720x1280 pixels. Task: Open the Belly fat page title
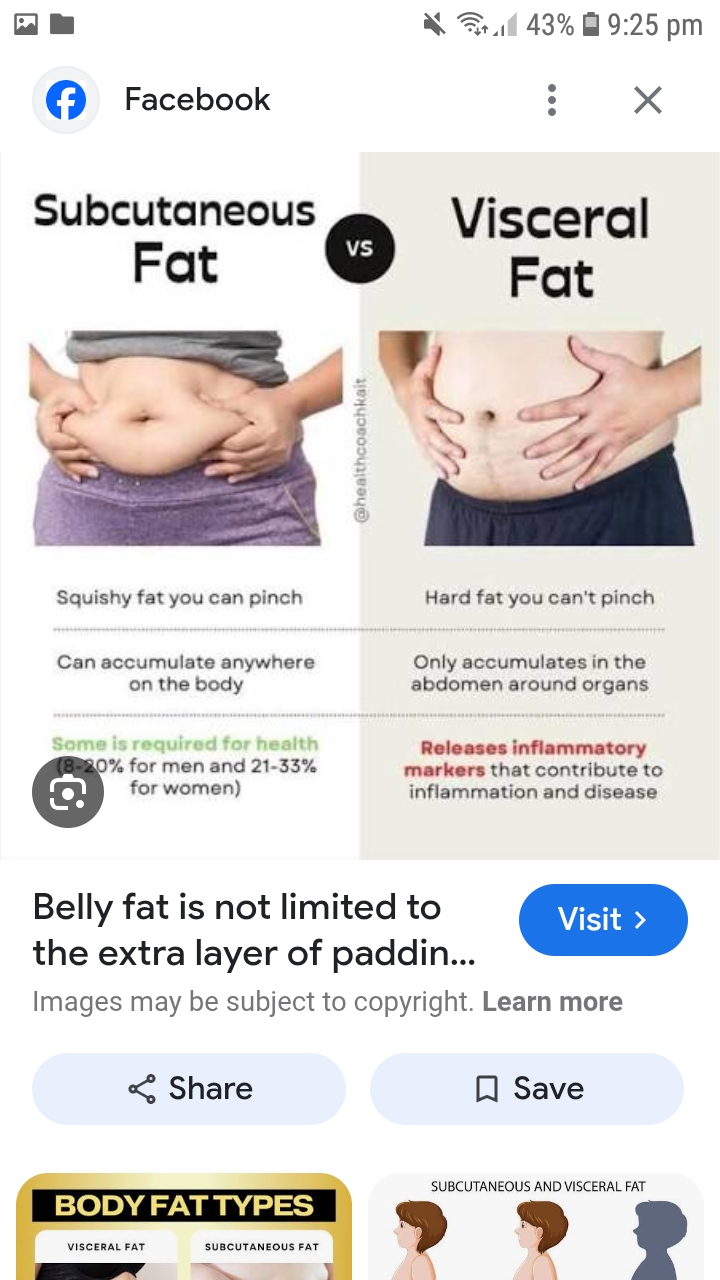point(254,930)
